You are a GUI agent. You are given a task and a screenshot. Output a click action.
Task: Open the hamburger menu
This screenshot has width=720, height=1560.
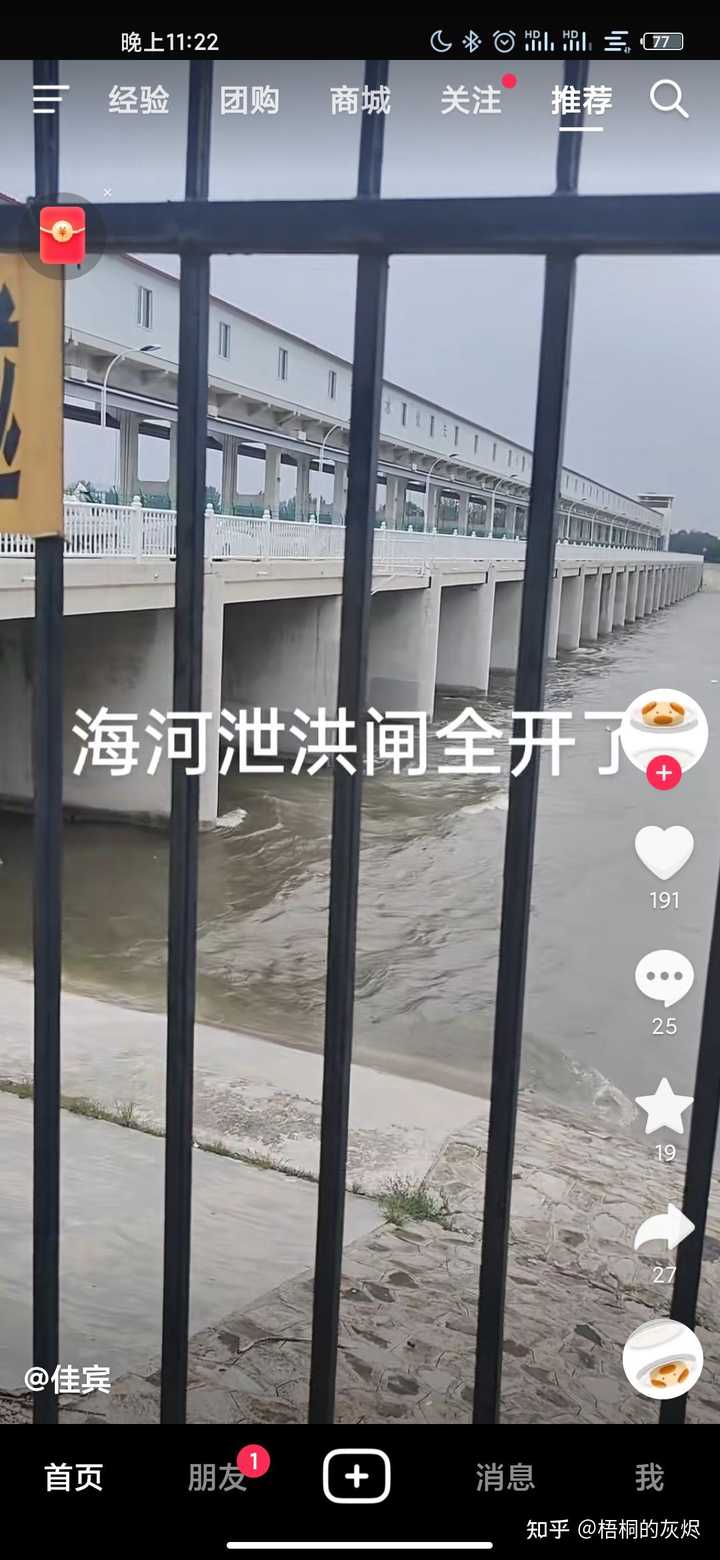(50, 99)
